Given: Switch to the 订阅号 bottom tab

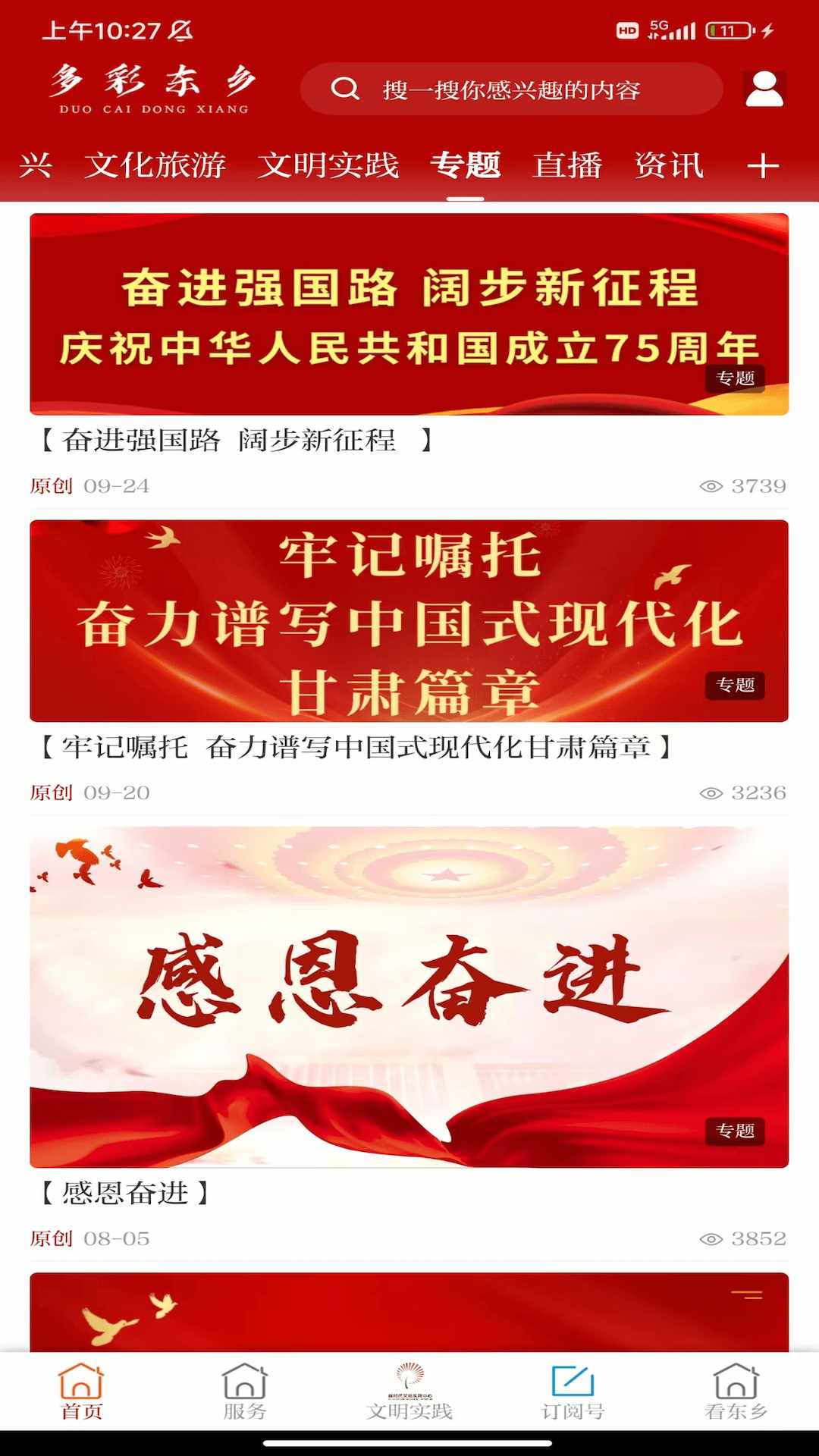Looking at the screenshot, I should 573,1392.
